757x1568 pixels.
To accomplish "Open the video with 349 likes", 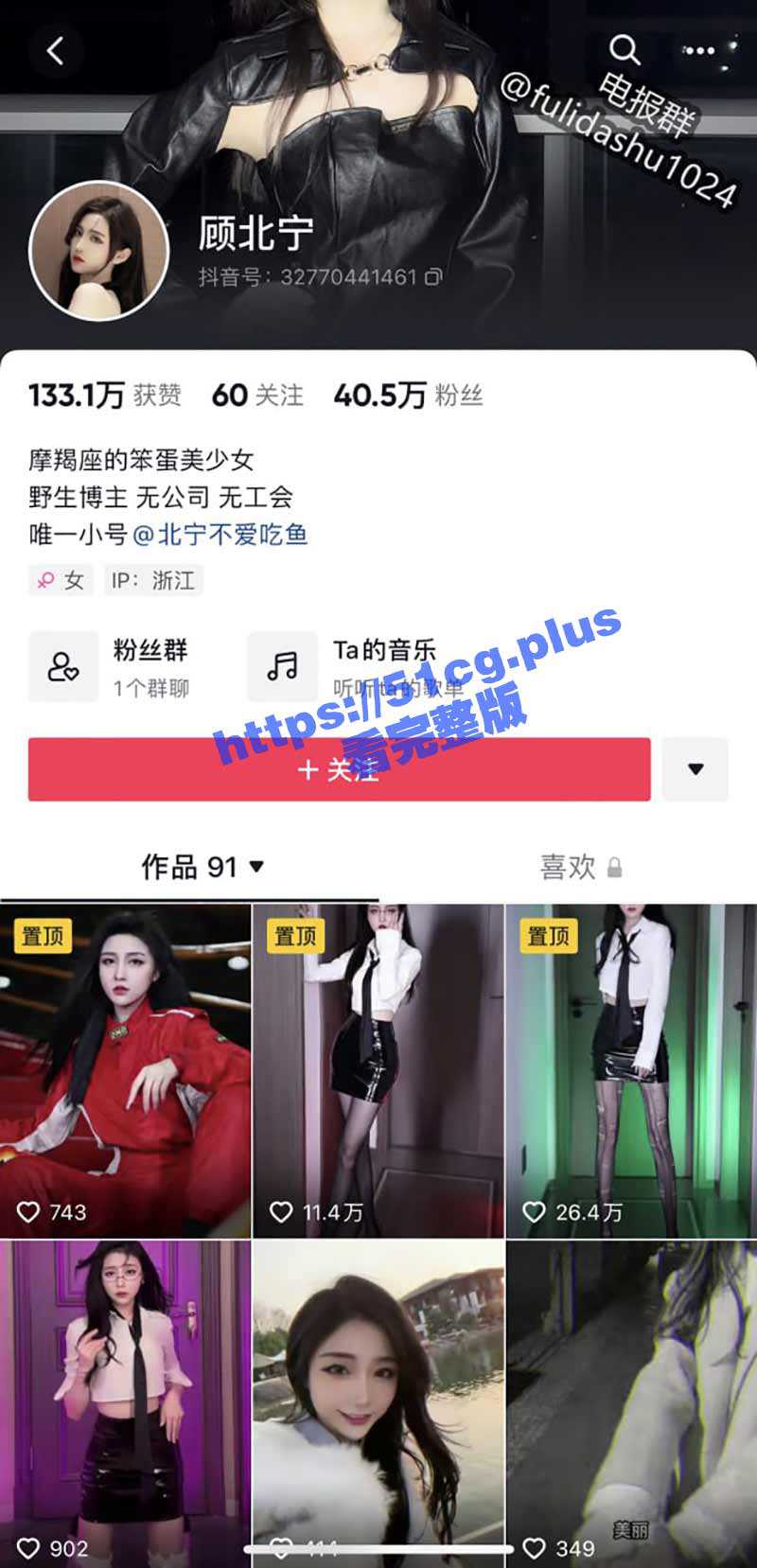I will click(631, 1401).
